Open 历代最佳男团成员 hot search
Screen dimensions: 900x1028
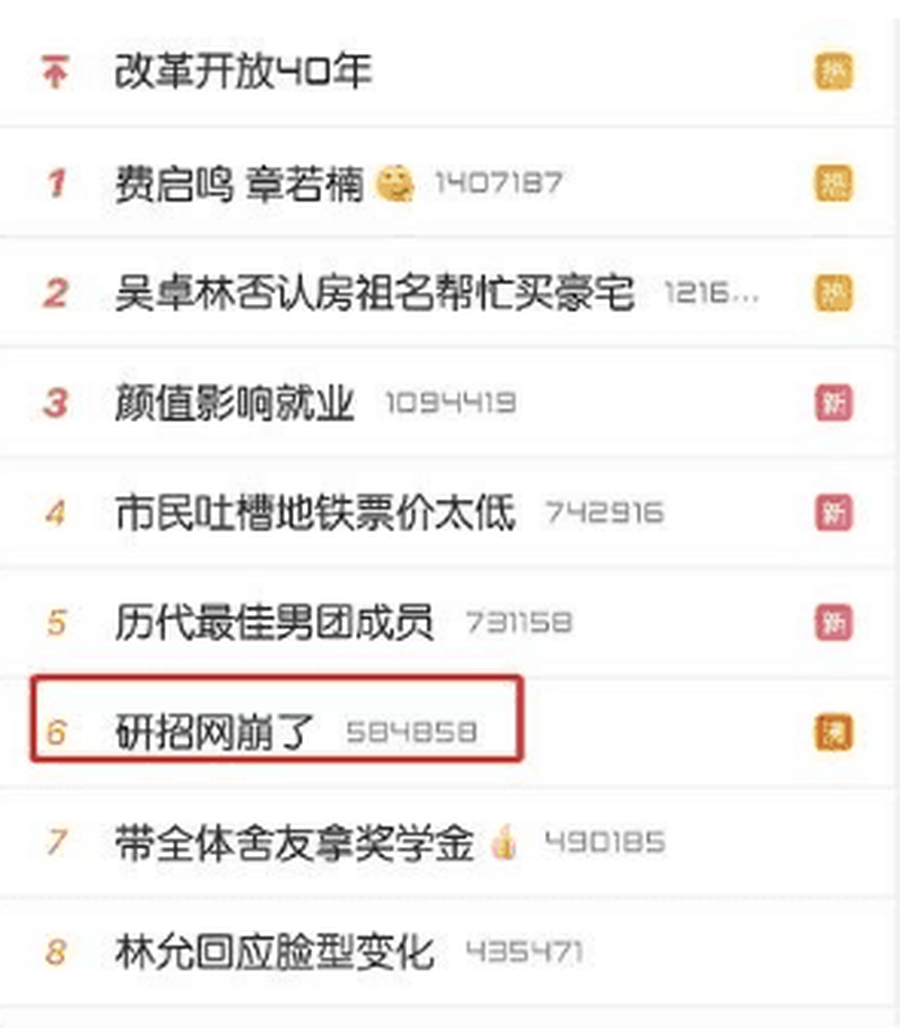pyautogui.click(x=274, y=624)
